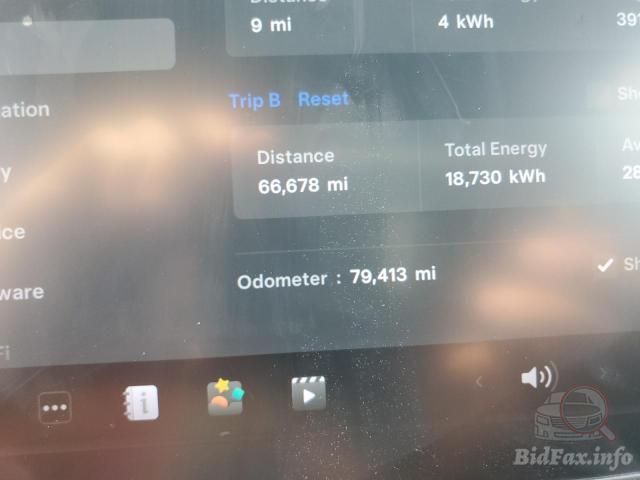The width and height of the screenshot is (640, 480).
Task: Reset the Trip B counter
Action: coord(323,99)
